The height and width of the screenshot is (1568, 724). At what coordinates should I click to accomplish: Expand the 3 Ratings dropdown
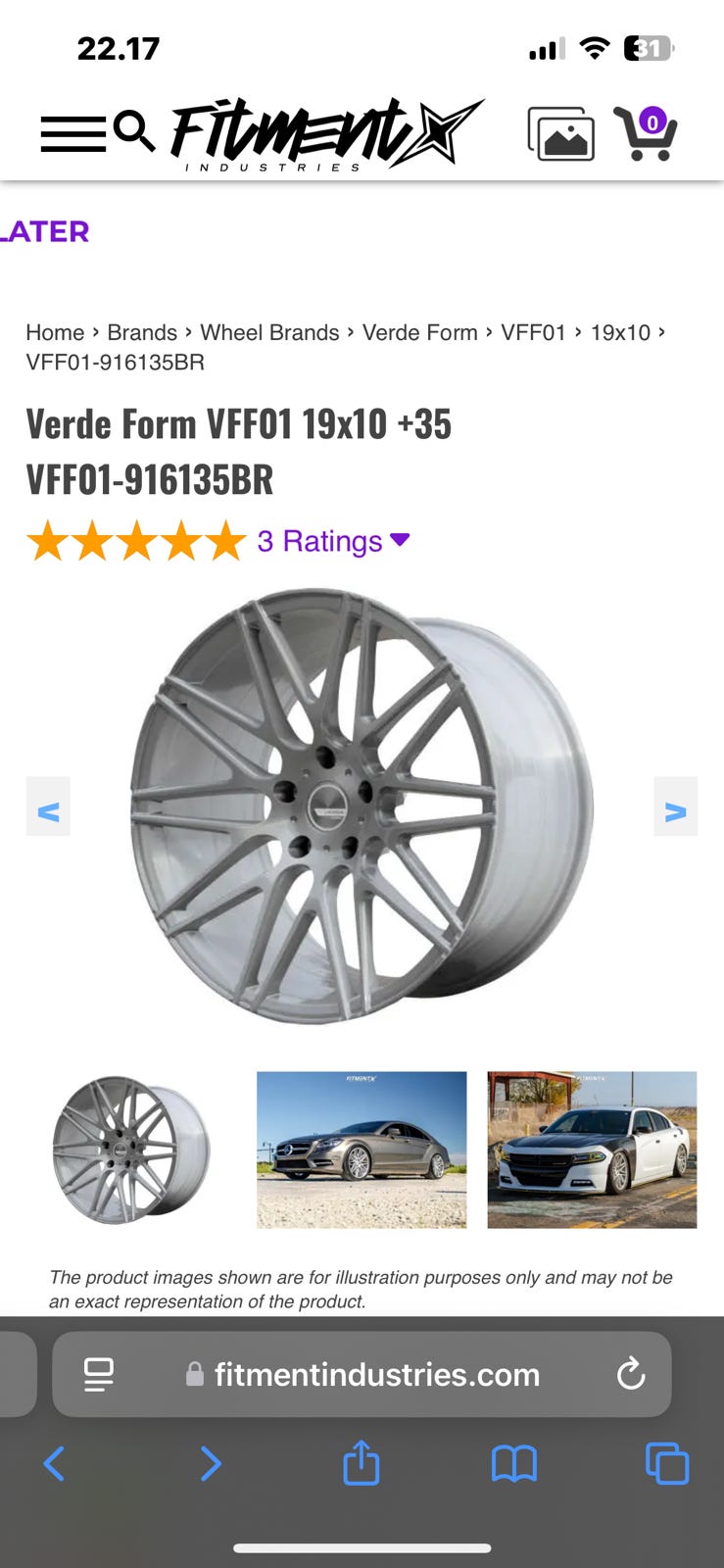point(333,541)
